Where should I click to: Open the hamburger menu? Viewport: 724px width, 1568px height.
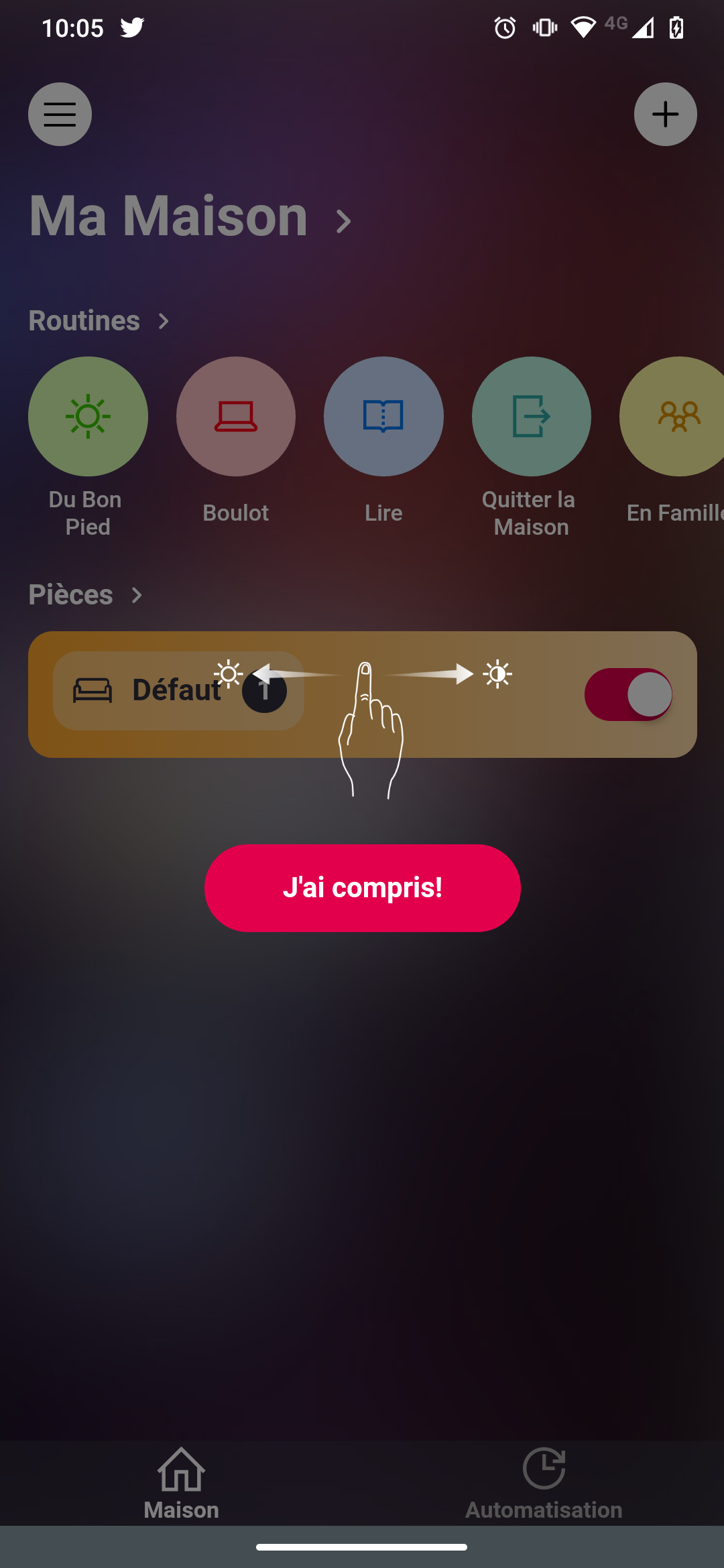pos(60,115)
